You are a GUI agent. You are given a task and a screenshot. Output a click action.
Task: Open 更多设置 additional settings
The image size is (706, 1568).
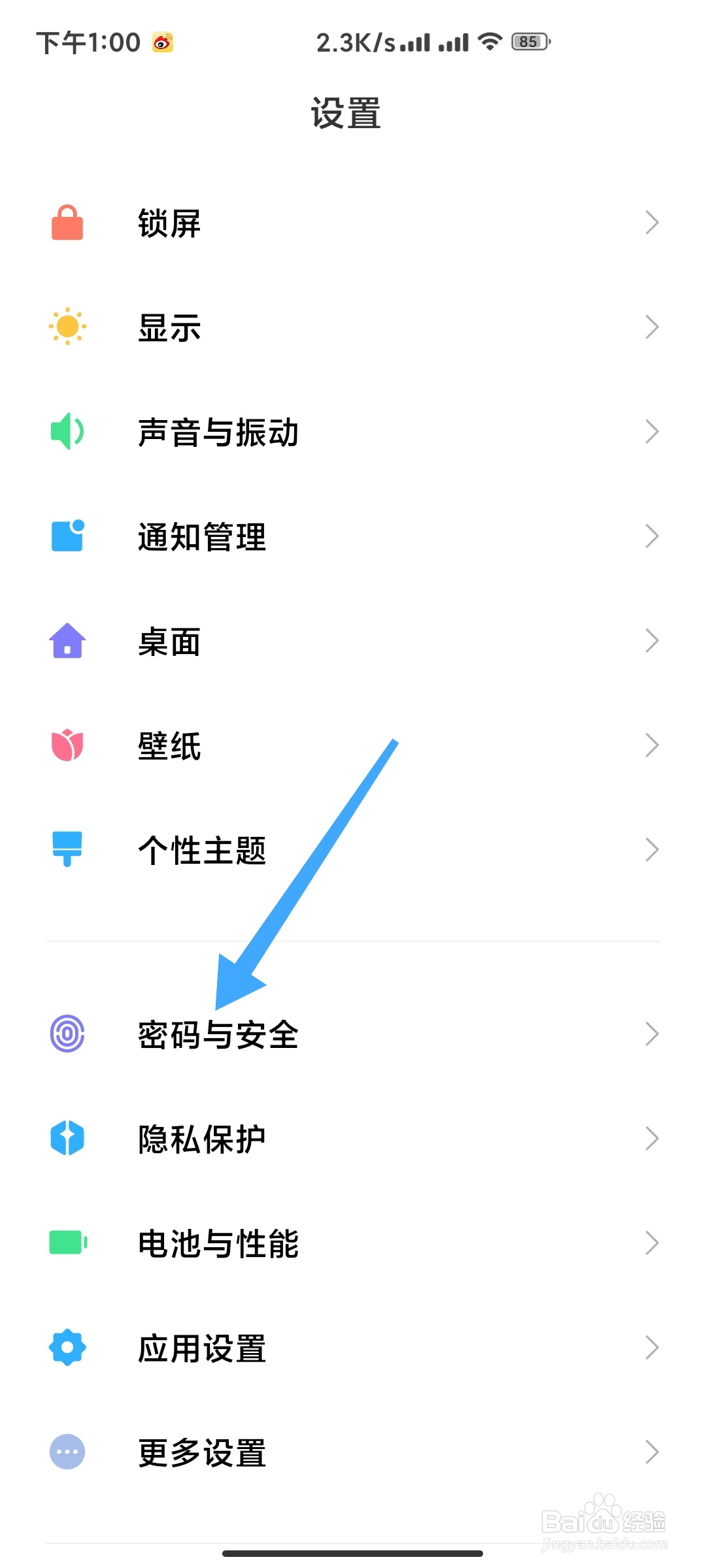353,1452
